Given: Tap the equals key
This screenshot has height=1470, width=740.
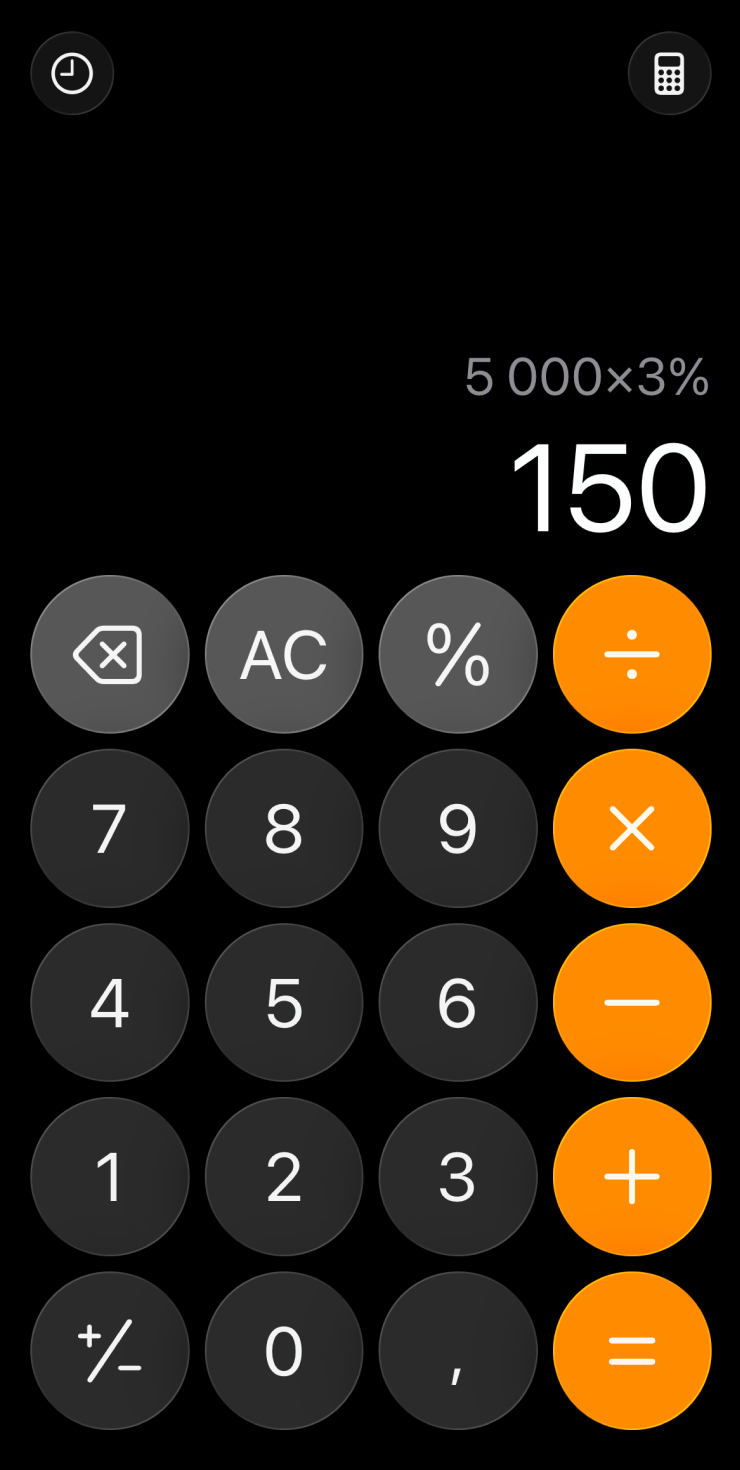Looking at the screenshot, I should tap(632, 1351).
